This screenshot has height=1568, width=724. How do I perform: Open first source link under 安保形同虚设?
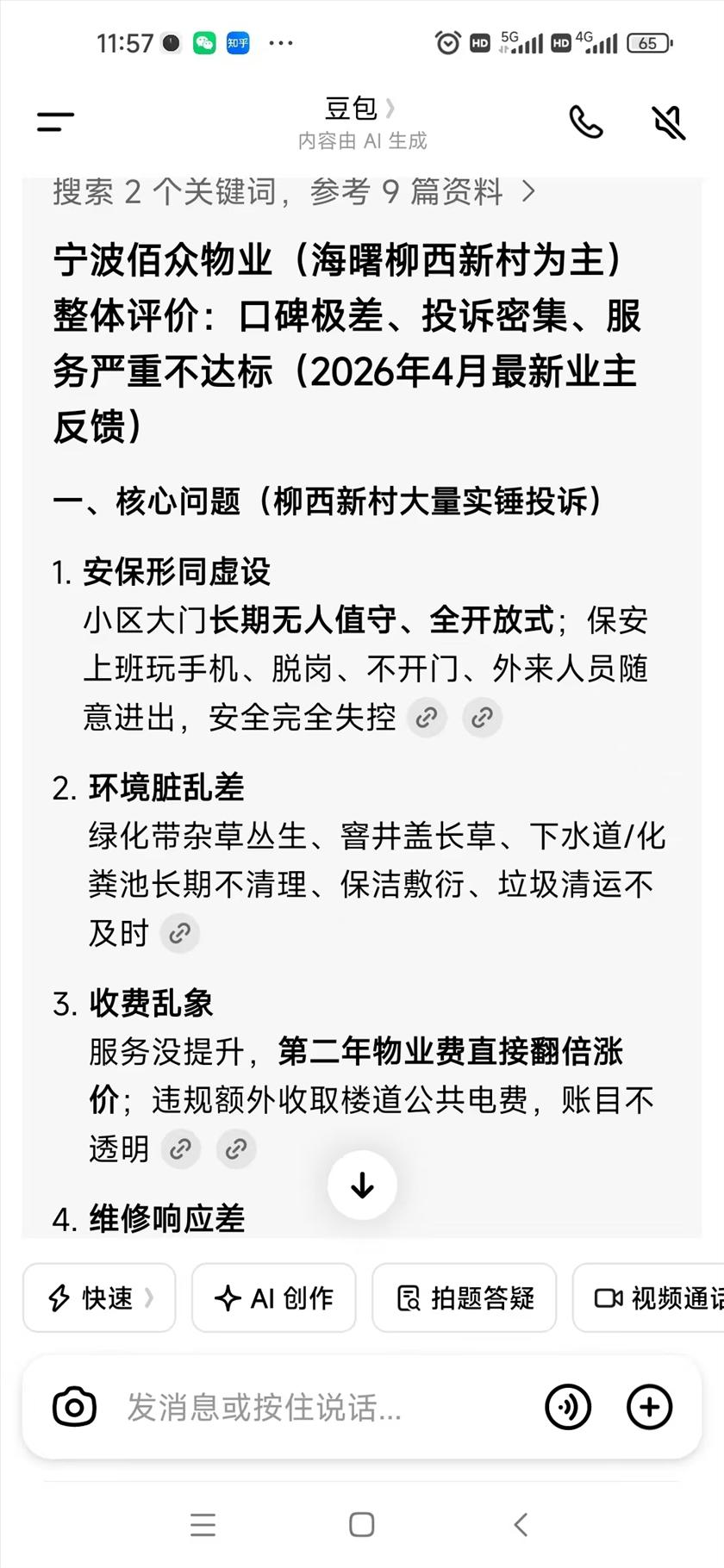[x=427, y=717]
